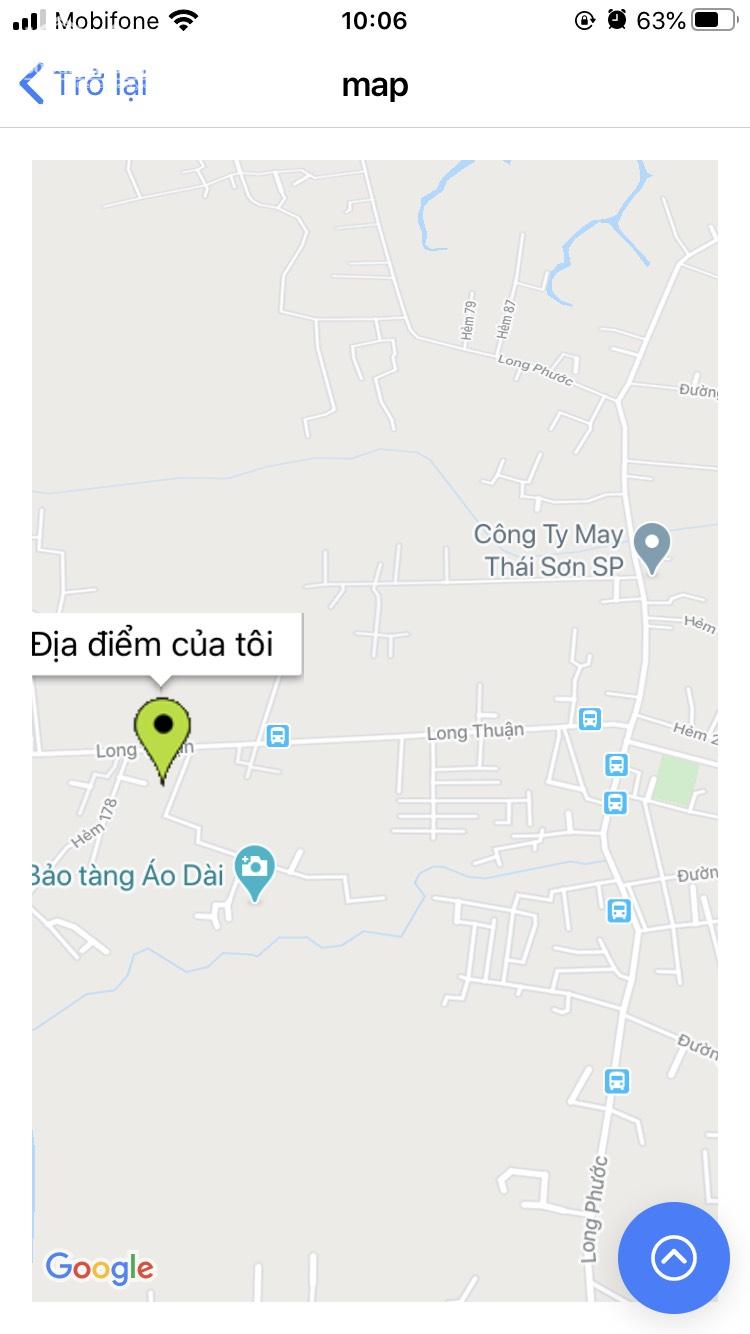Screen dimensions: 750x1334
Task: Tap the blue circular arrow button
Action: click(674, 1258)
